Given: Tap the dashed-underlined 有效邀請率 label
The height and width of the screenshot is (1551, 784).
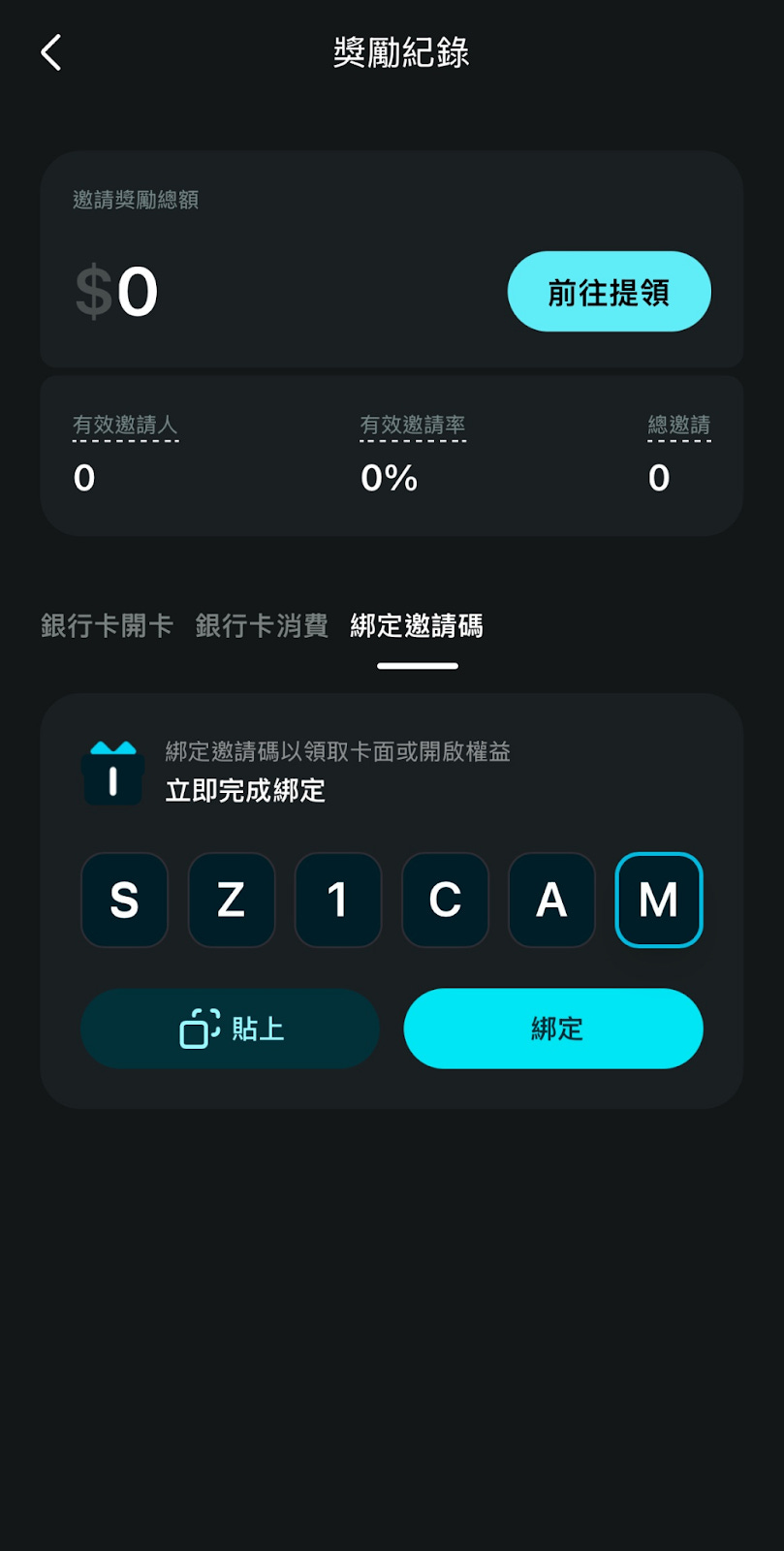Looking at the screenshot, I should 414,424.
